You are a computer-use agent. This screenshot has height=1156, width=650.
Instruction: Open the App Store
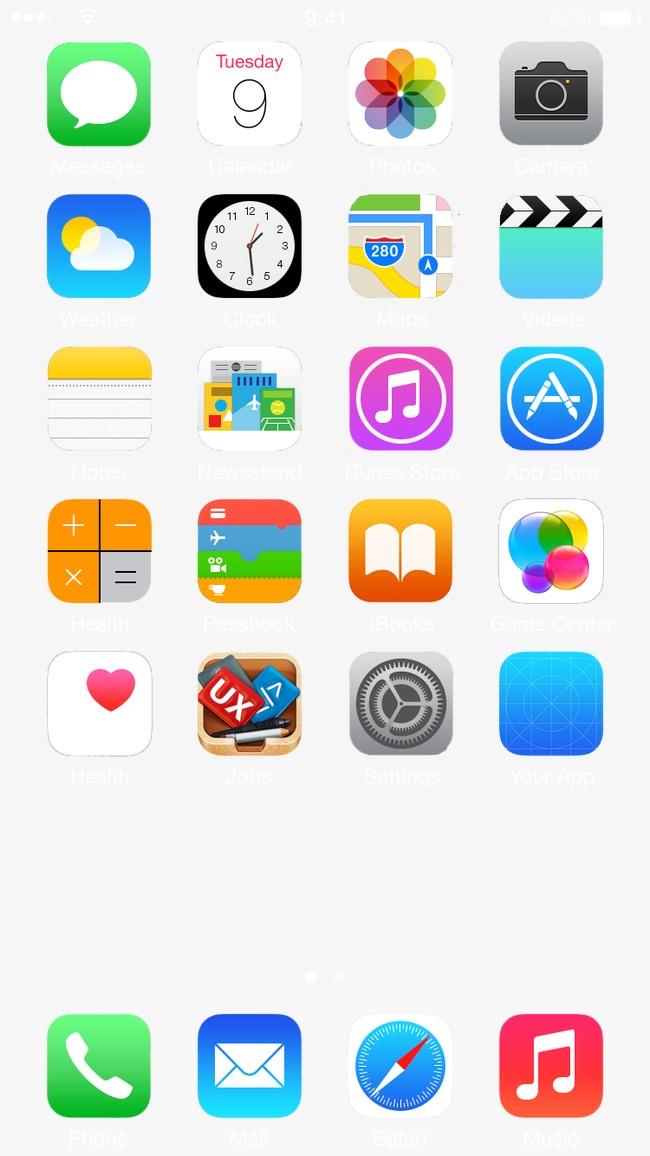[551, 398]
